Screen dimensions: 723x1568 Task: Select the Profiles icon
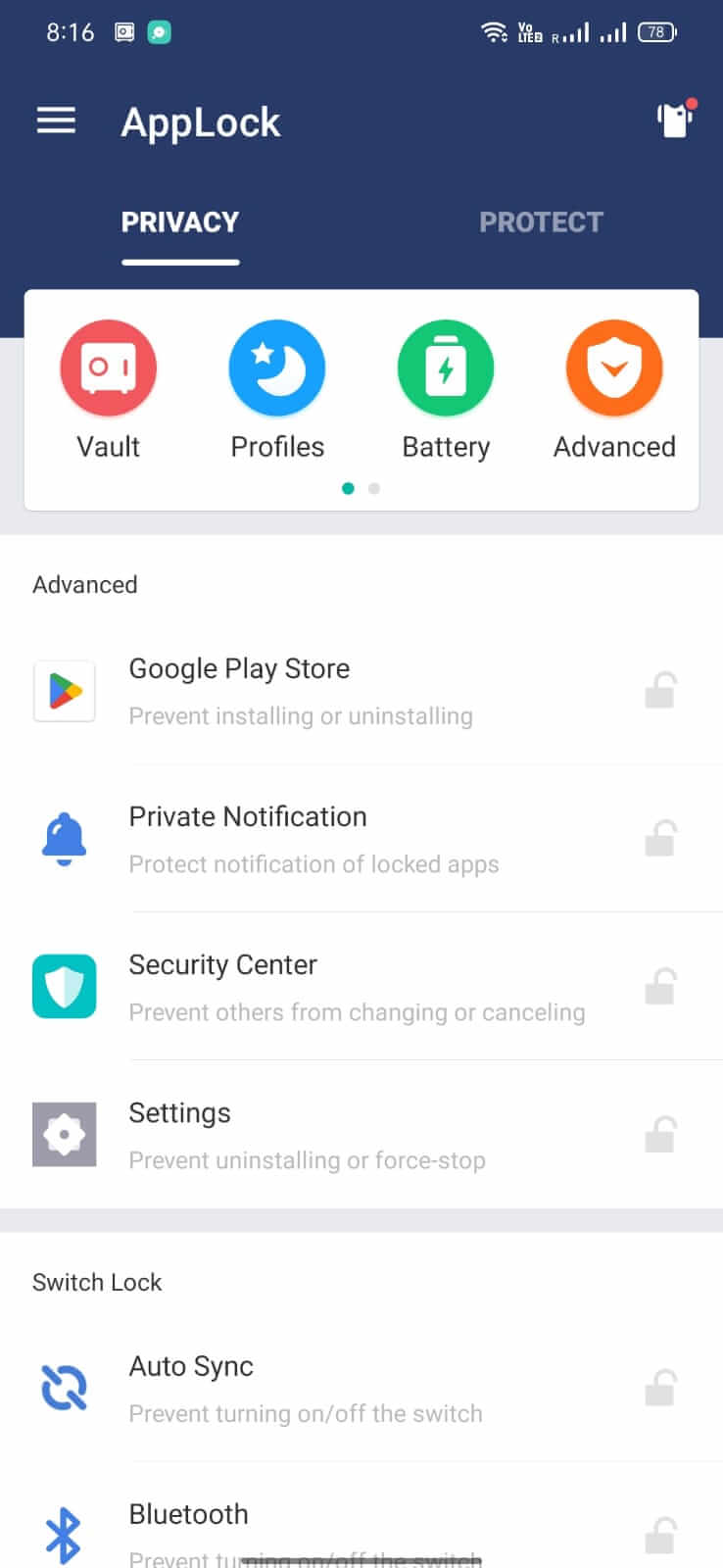277,367
